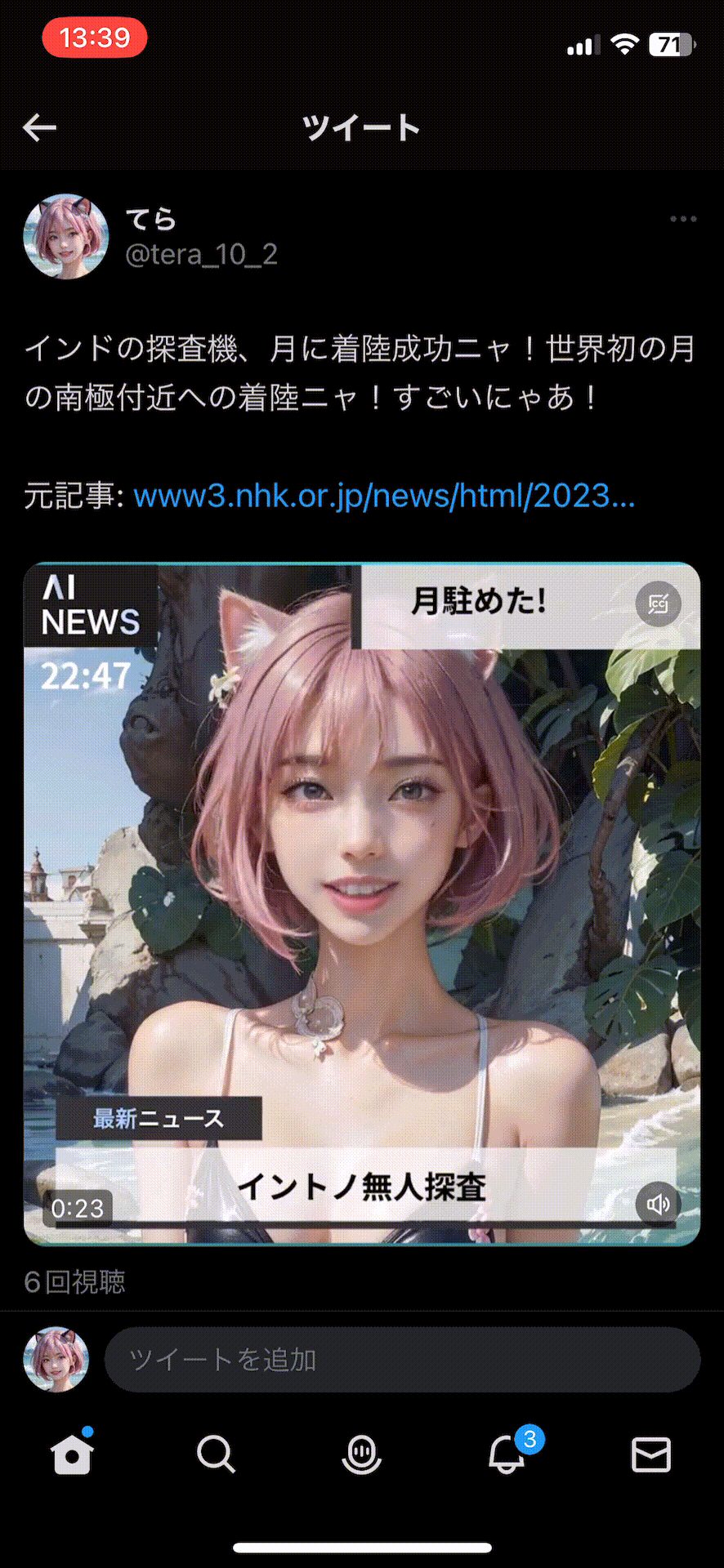This screenshot has height=1568, width=724.
Task: Open the Messages envelope tab
Action: pyautogui.click(x=651, y=1454)
